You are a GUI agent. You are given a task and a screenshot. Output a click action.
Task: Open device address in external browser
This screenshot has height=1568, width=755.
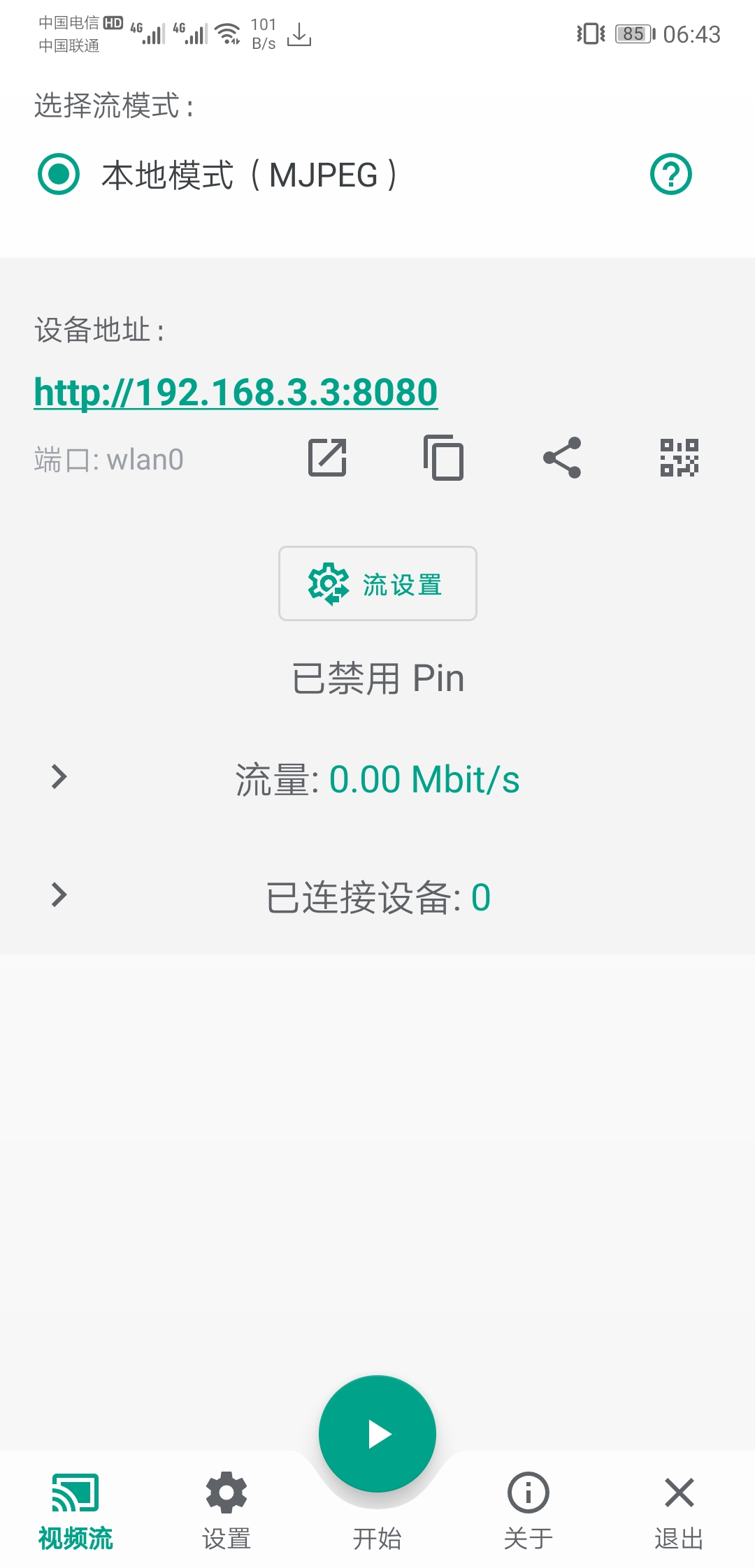coord(327,458)
